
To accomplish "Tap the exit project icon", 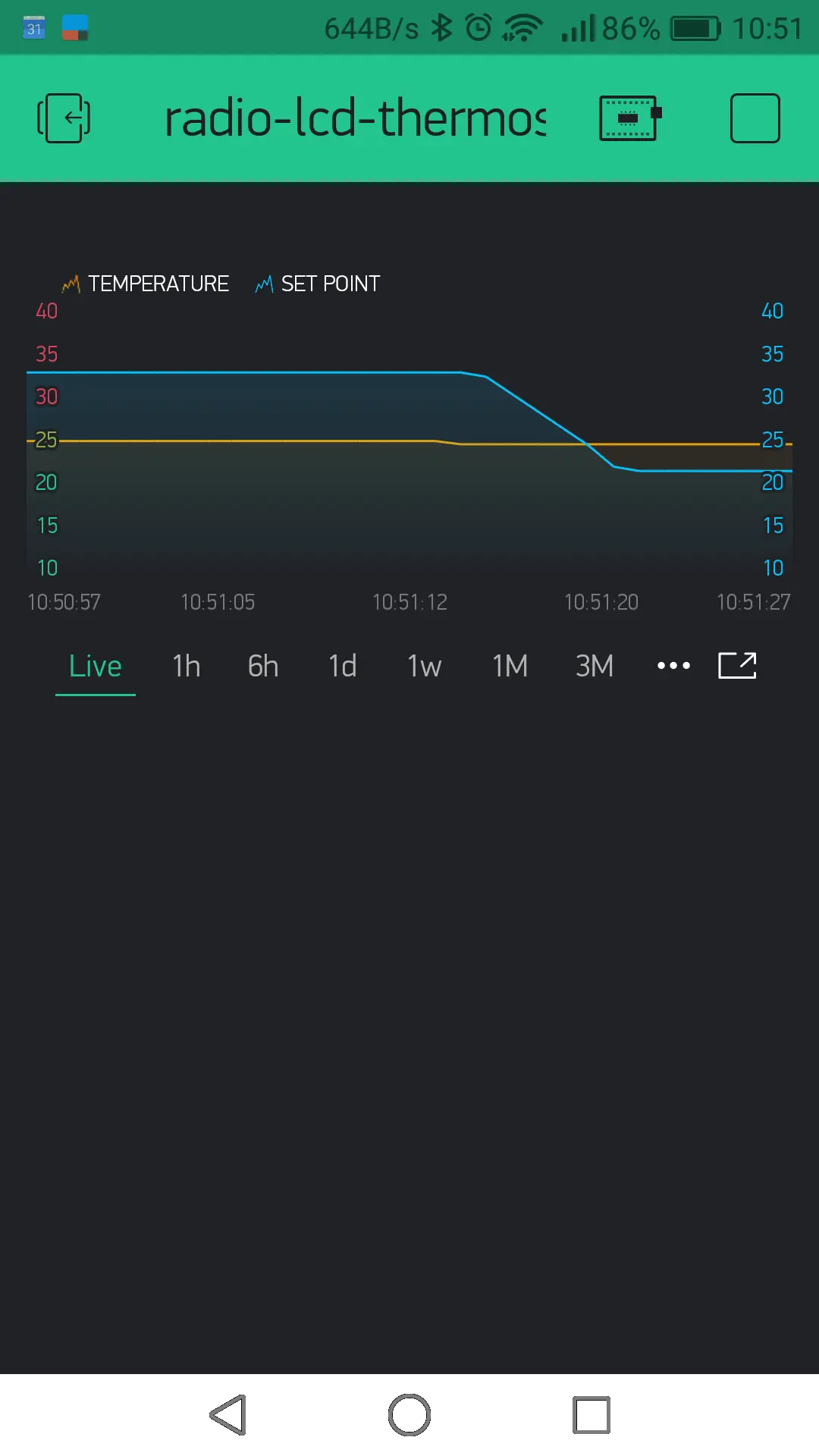I will (64, 118).
